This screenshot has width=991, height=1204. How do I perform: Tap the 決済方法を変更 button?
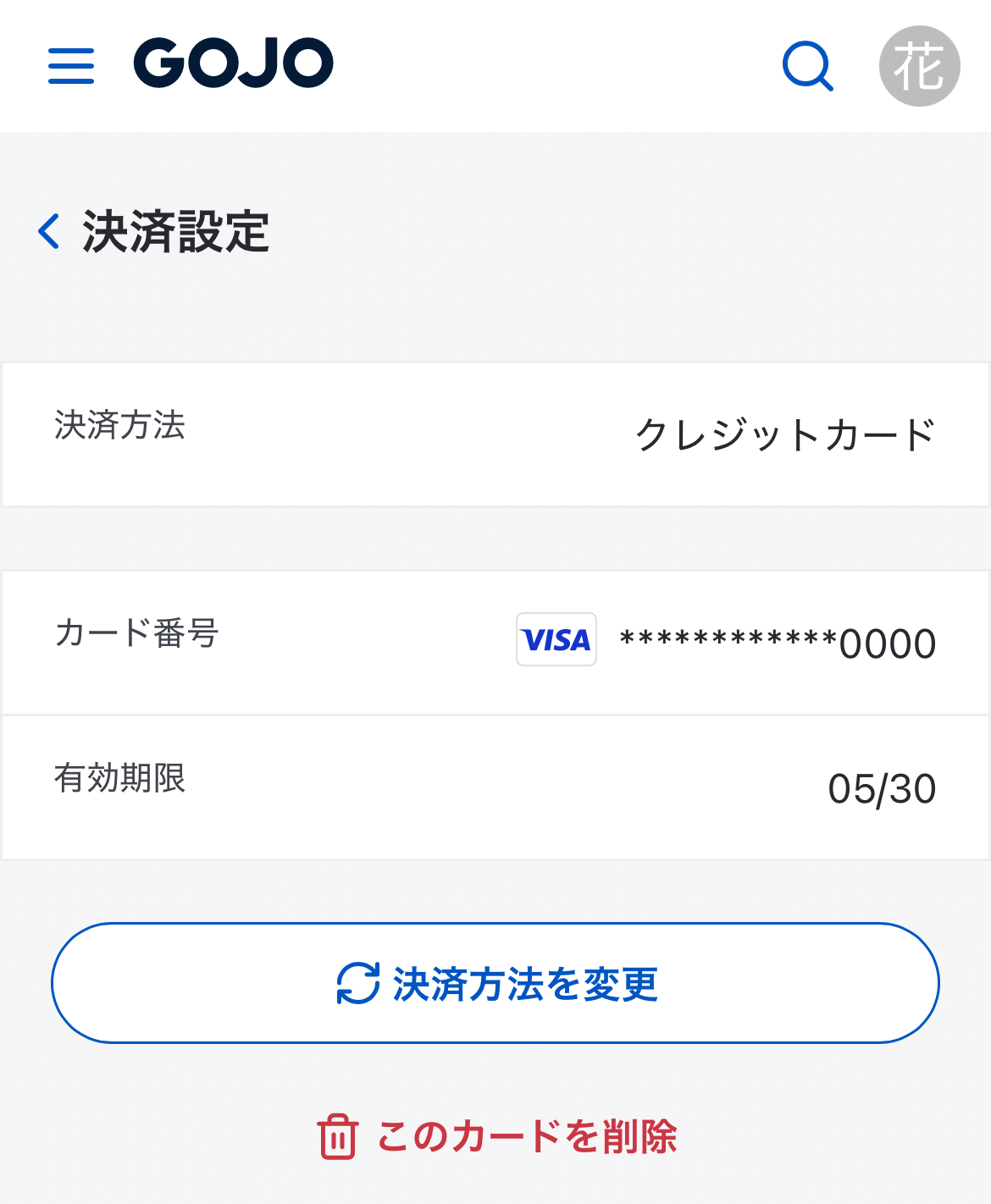pyautogui.click(x=495, y=983)
